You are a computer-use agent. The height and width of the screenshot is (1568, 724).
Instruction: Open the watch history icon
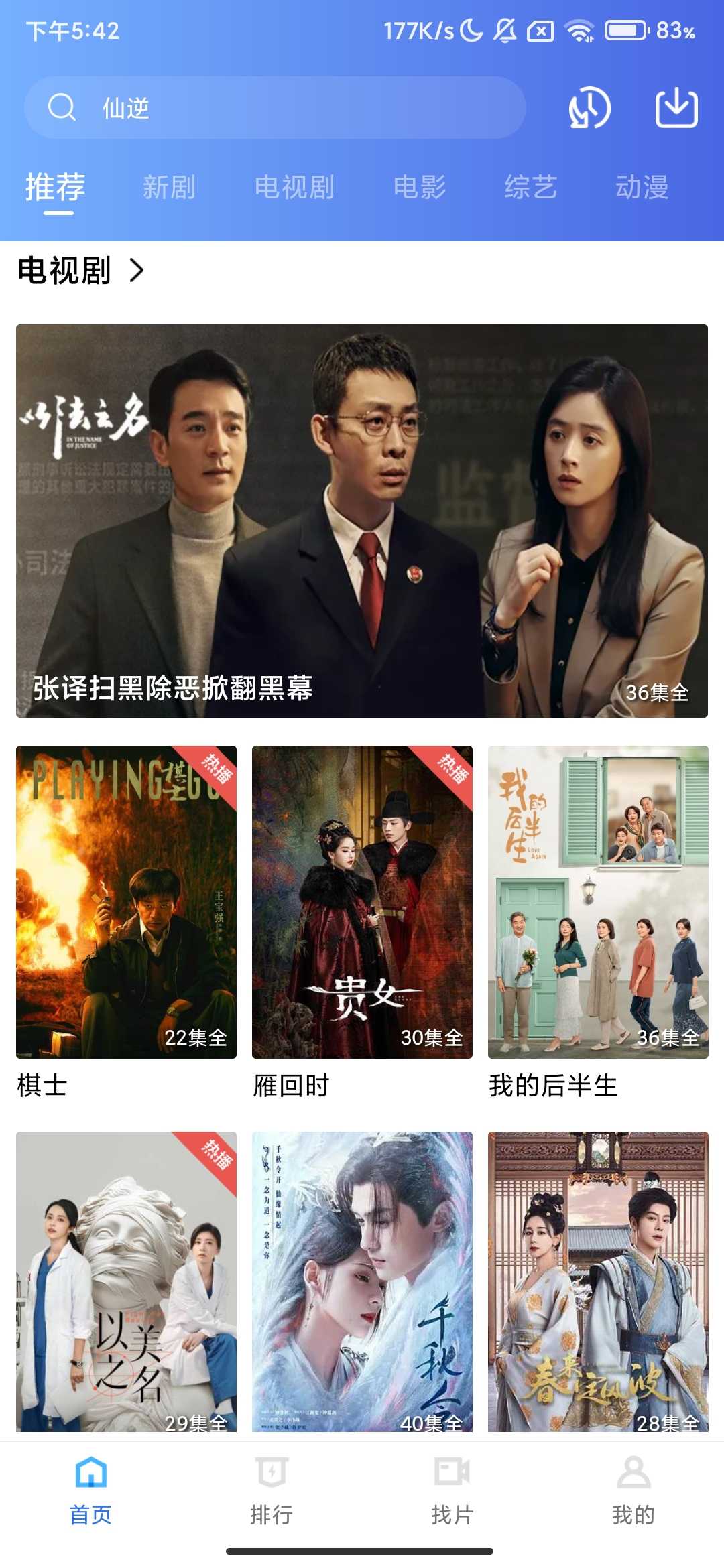(589, 108)
